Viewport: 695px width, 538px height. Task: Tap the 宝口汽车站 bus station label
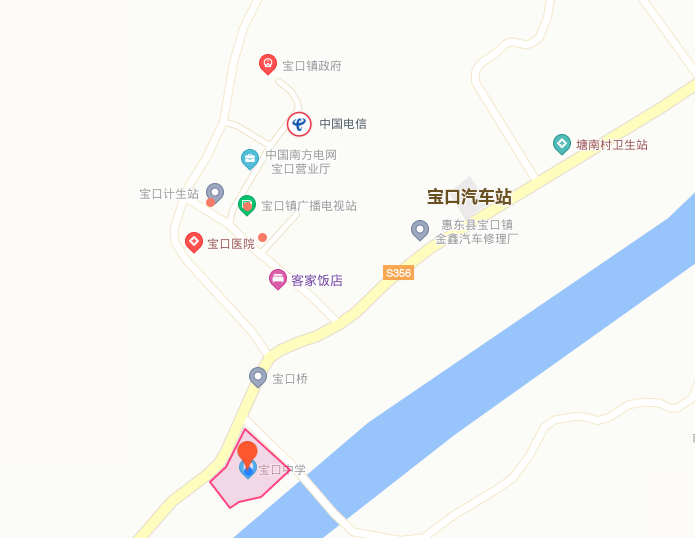[x=469, y=197]
